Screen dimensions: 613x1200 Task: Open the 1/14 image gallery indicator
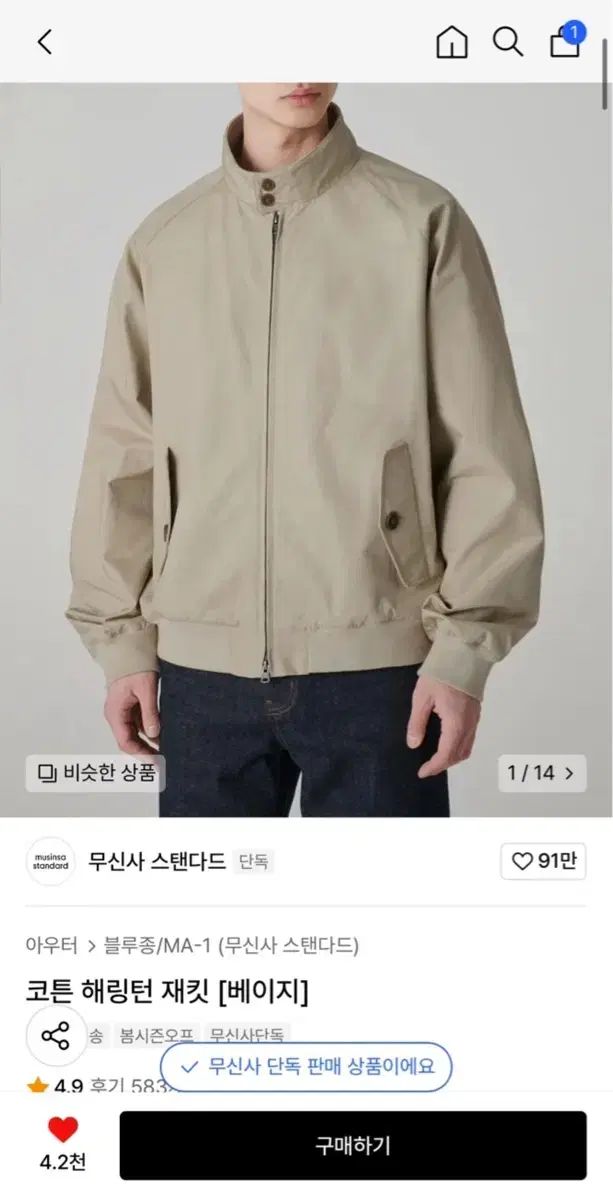click(541, 773)
